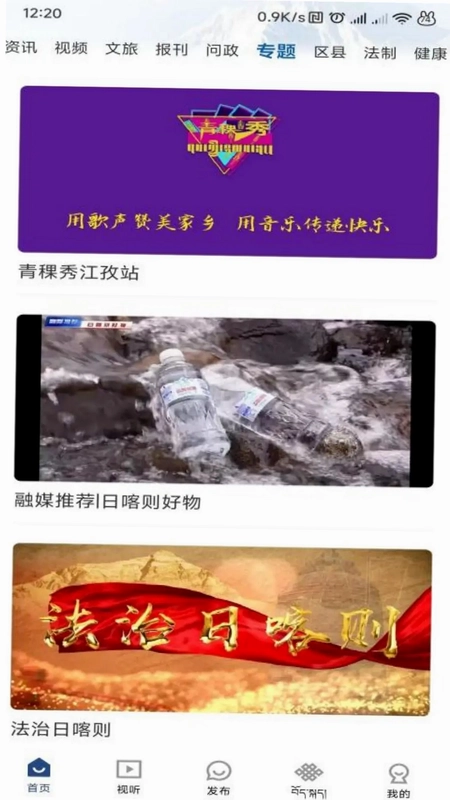Open the 青稞秀江孜站 topic card

pos(228,185)
